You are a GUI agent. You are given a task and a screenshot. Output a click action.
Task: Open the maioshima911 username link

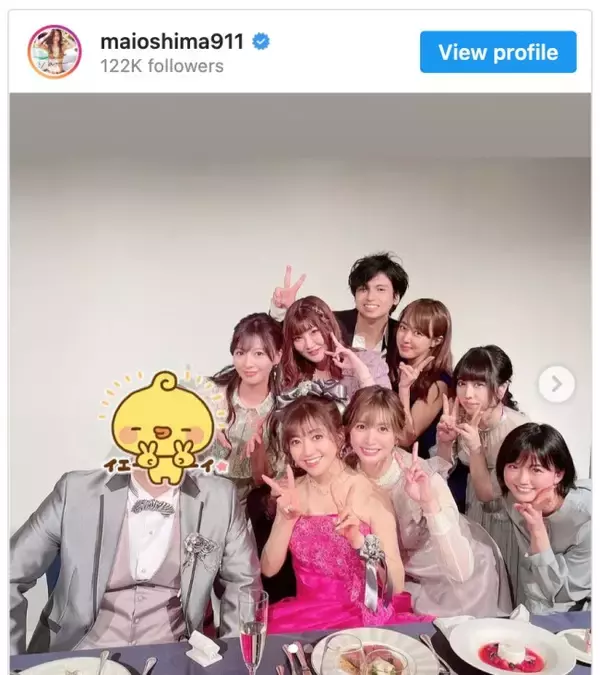point(171,41)
